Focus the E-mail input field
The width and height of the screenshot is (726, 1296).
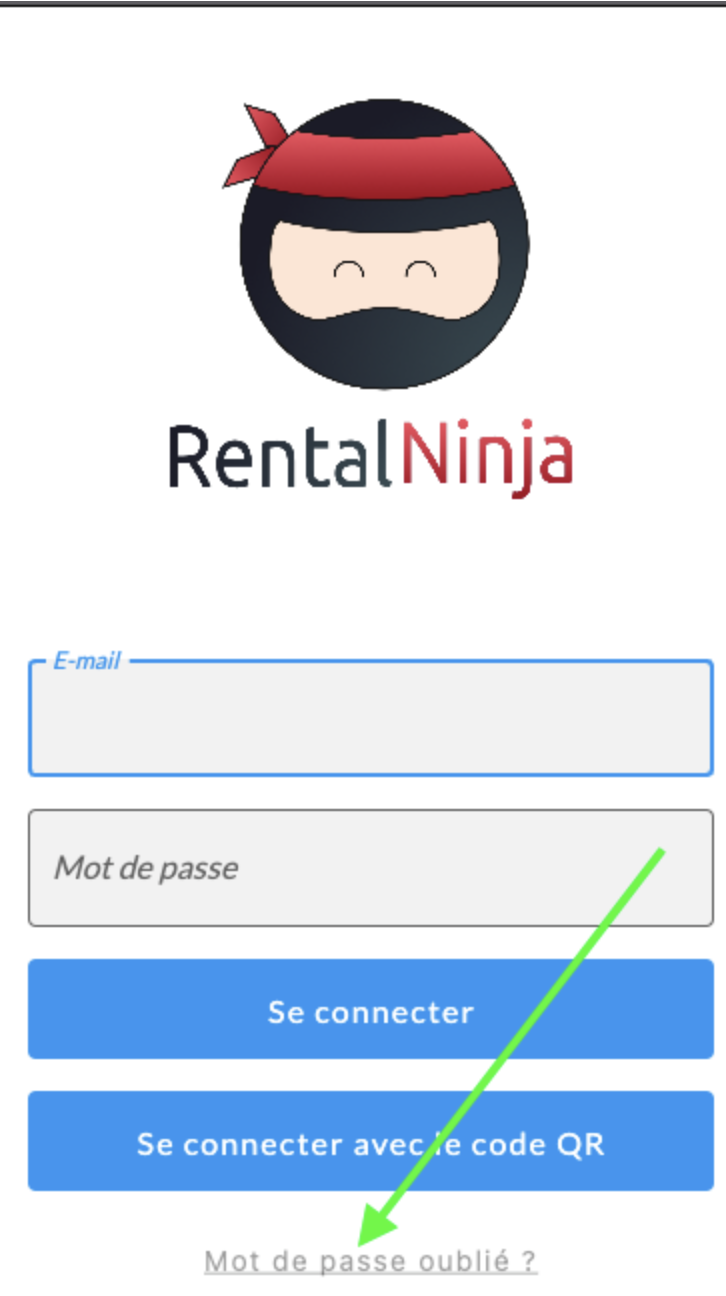click(370, 720)
